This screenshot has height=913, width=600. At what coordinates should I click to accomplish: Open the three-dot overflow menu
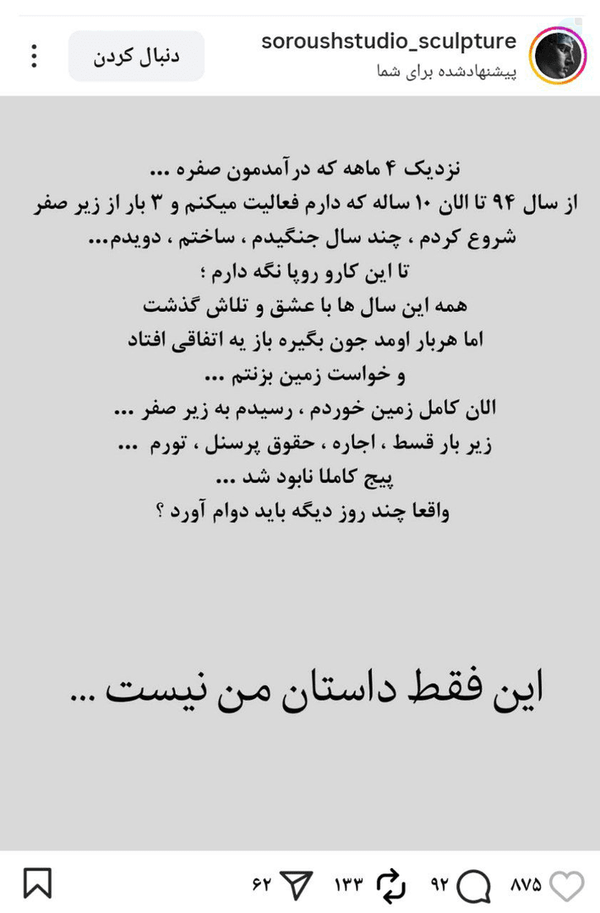34,56
